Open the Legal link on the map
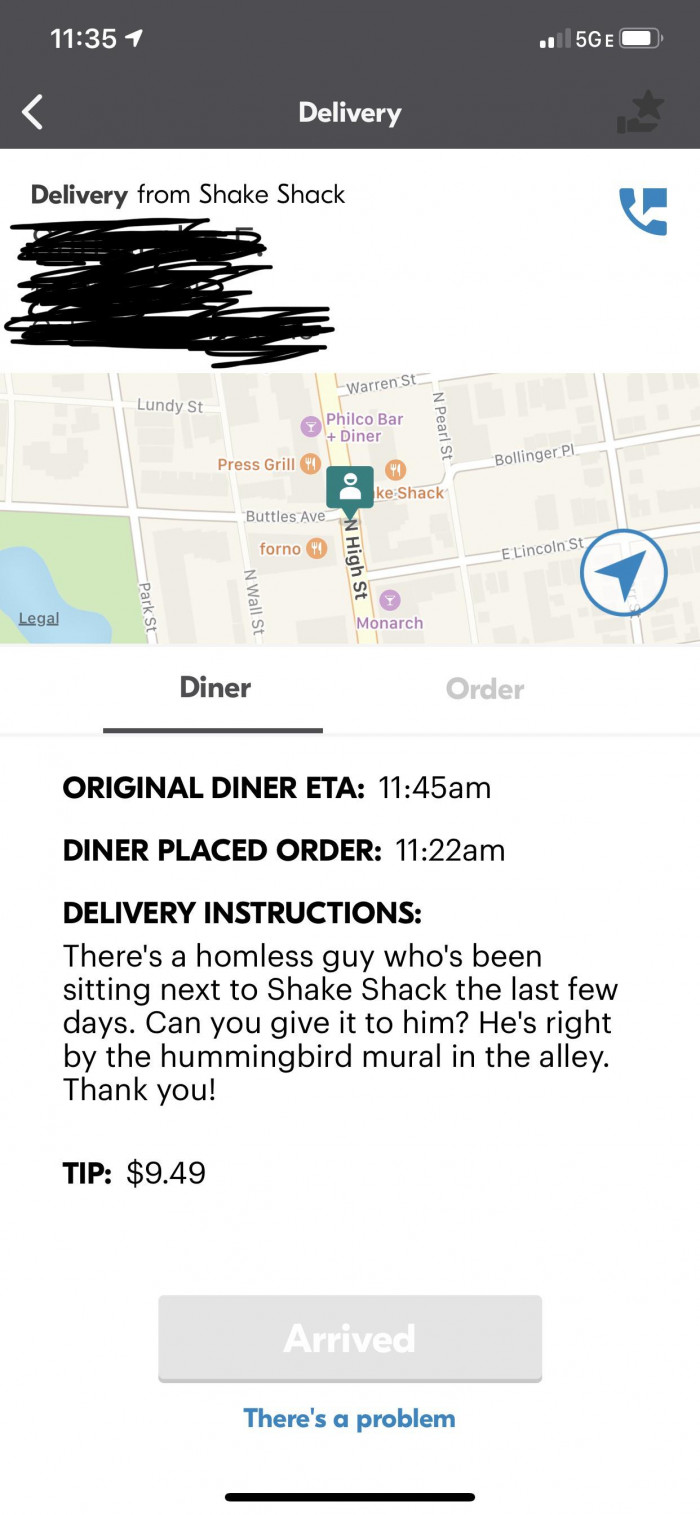The width and height of the screenshot is (700, 1515). point(39,618)
